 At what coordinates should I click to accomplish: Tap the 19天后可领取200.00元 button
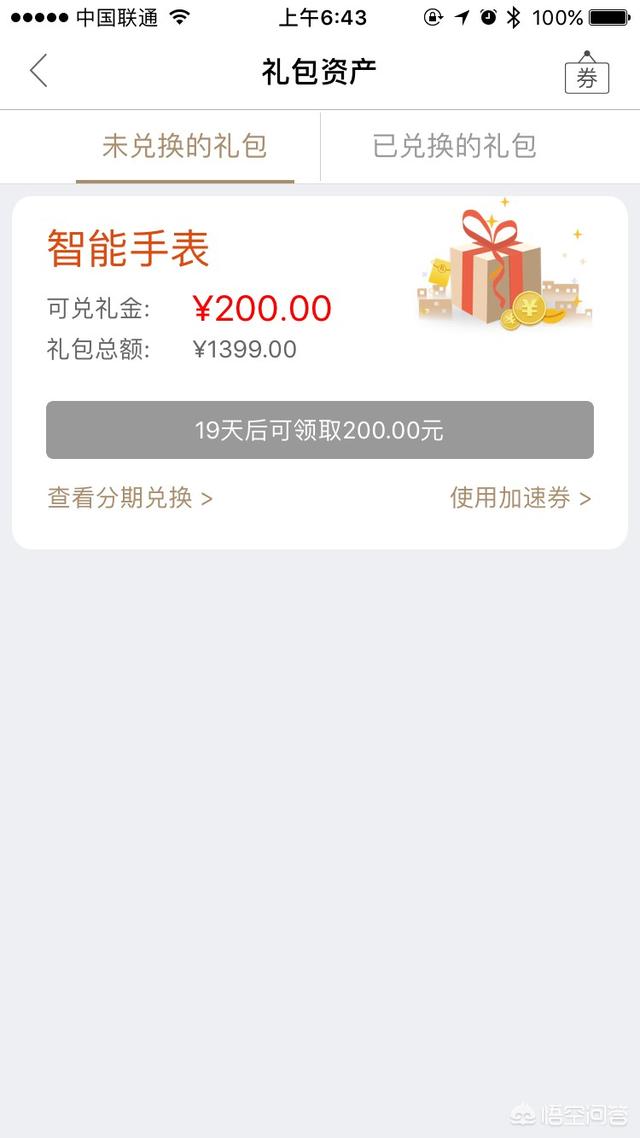click(320, 430)
